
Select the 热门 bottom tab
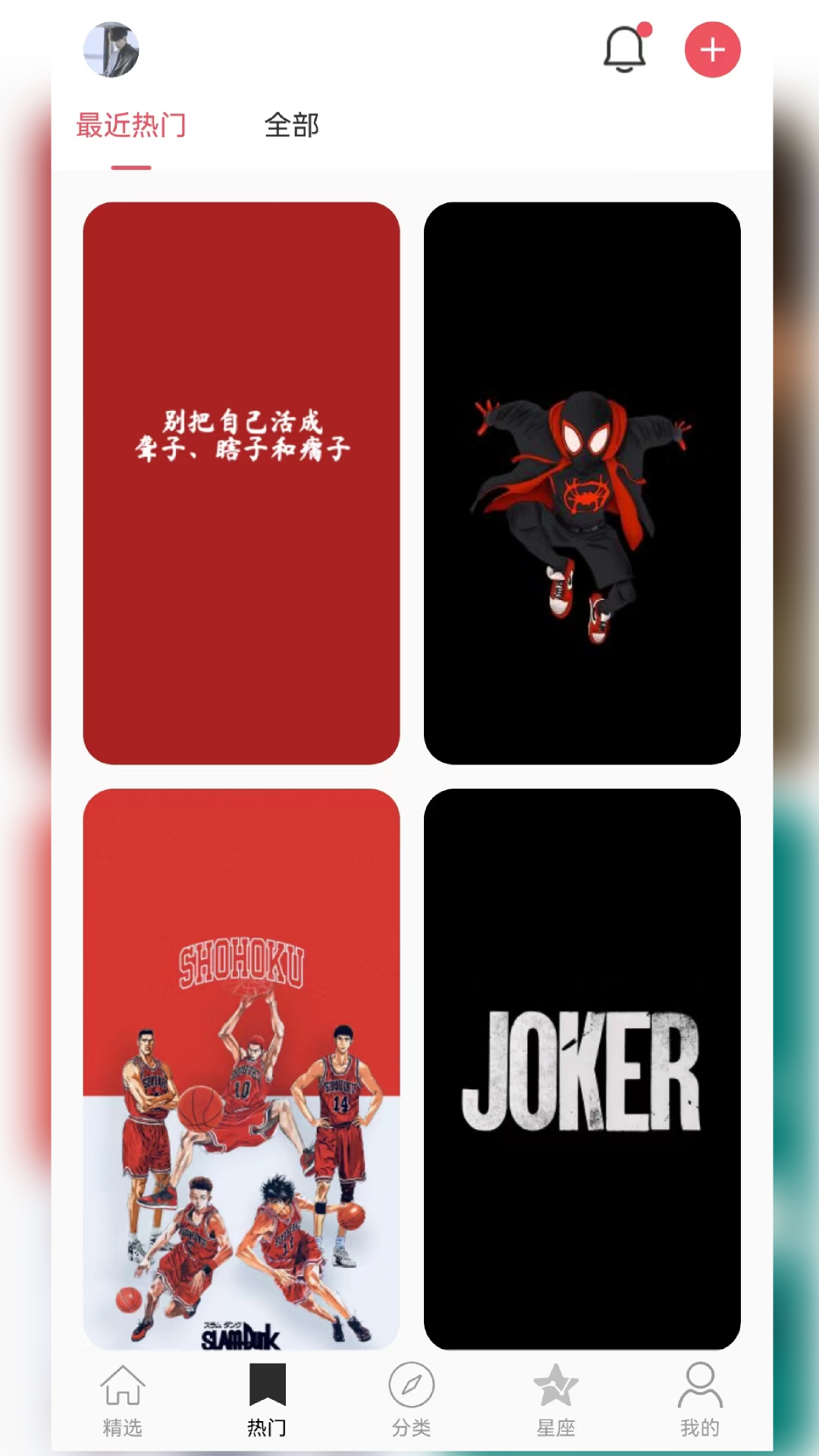click(x=267, y=1400)
